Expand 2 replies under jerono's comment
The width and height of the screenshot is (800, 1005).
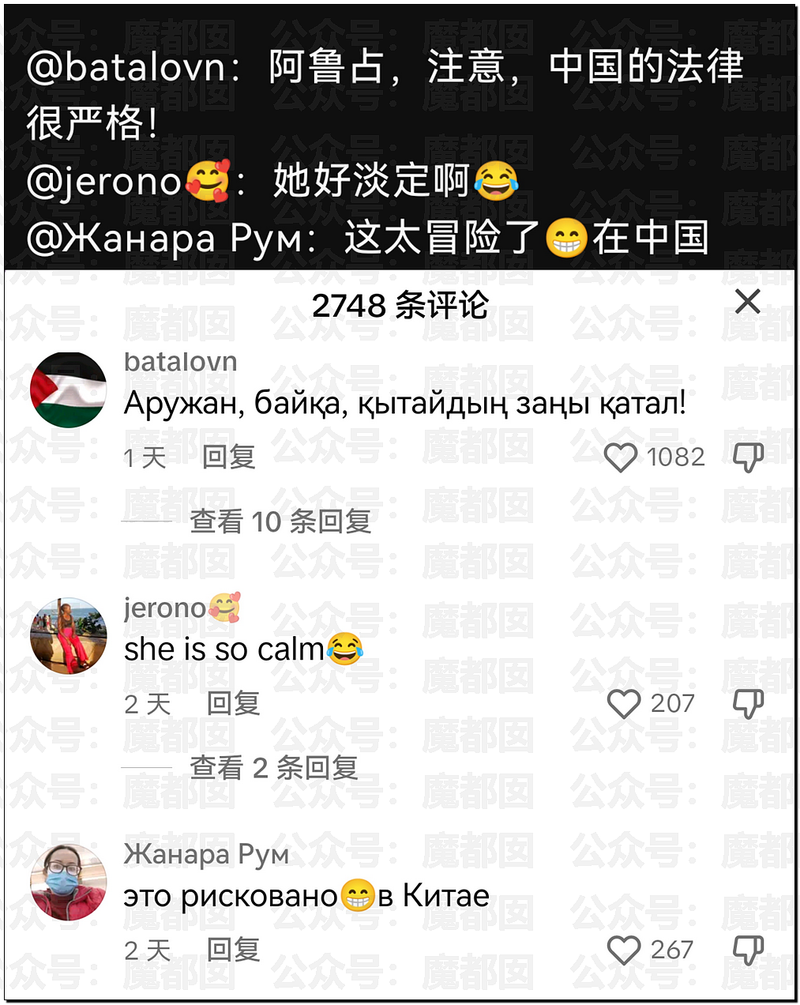pyautogui.click(x=274, y=767)
